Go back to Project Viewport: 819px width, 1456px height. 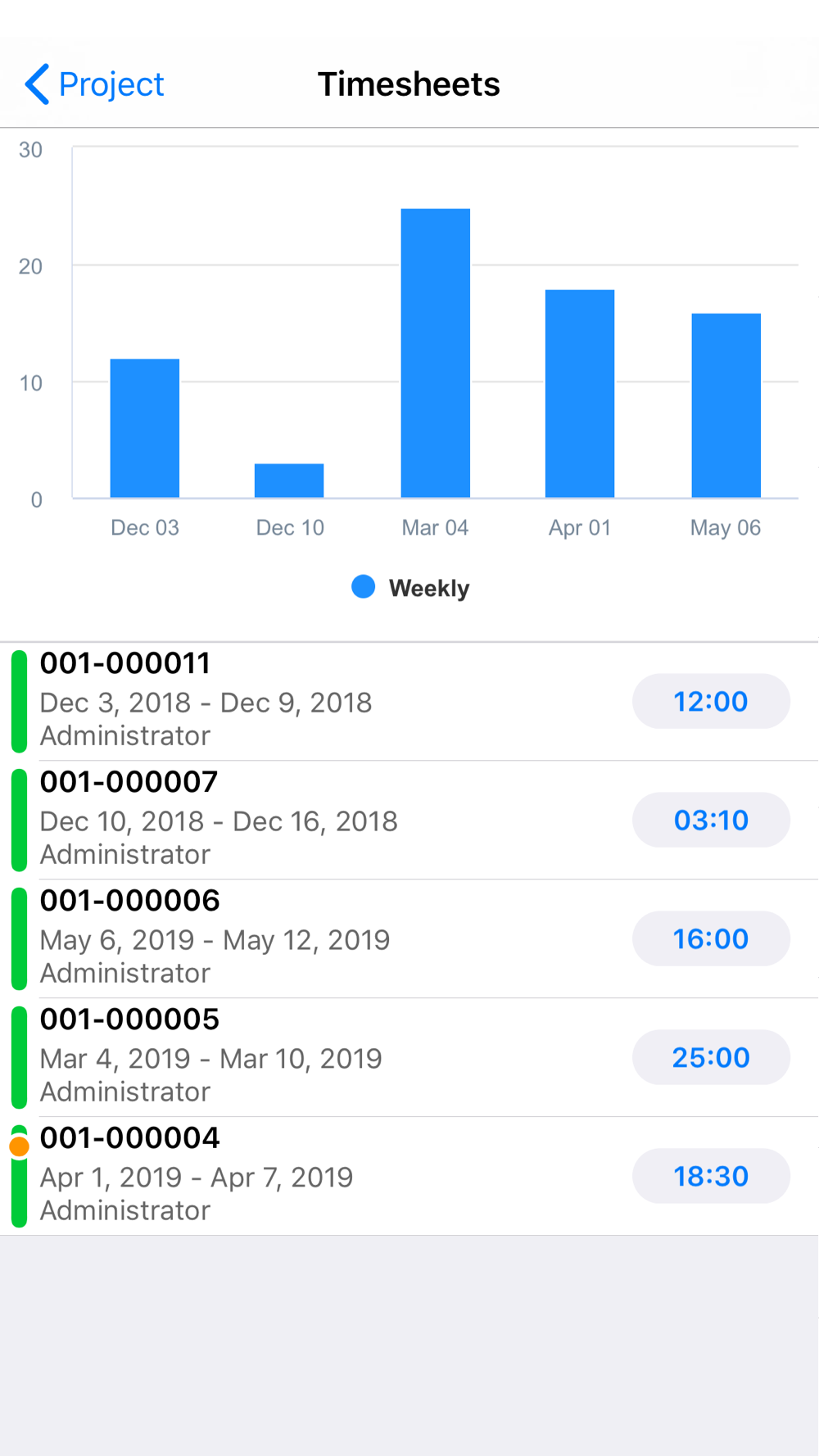(94, 84)
